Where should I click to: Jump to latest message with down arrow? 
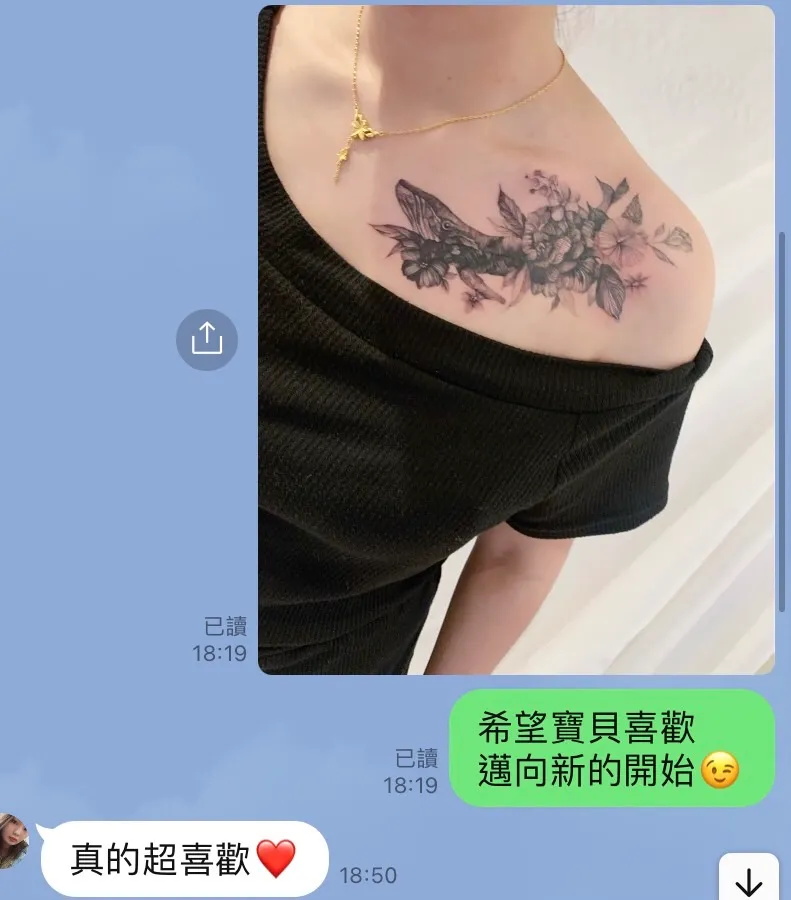pos(748,882)
